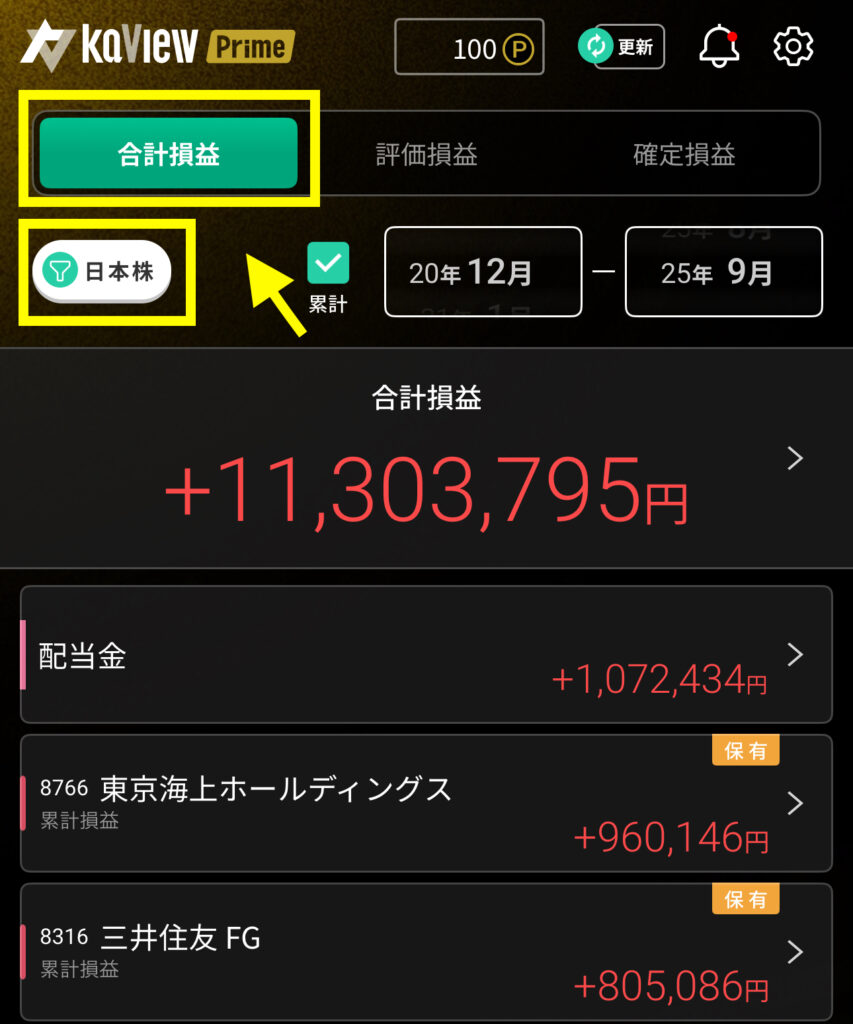The width and height of the screenshot is (853, 1024).
Task: Open the 配当金 card
Action: tap(426, 654)
